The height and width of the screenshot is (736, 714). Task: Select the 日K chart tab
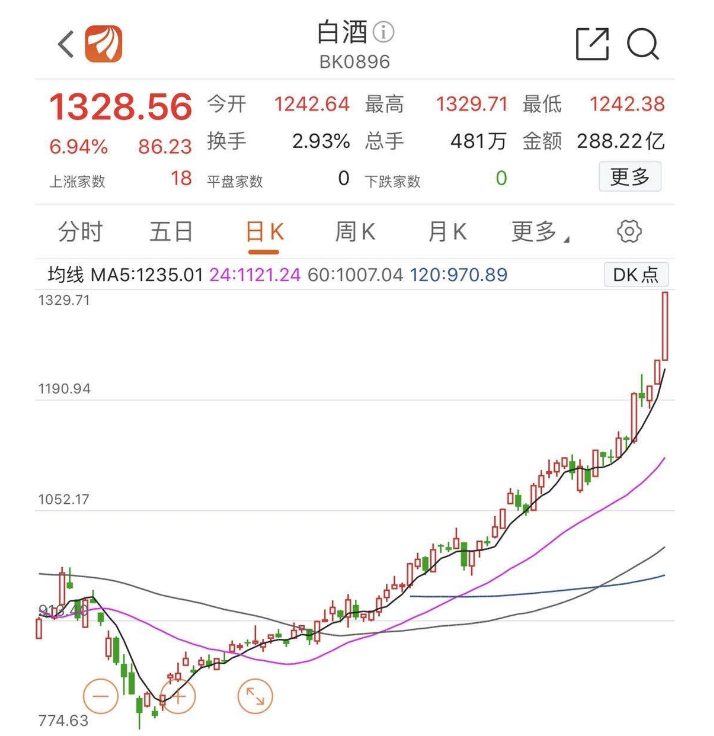[x=265, y=232]
